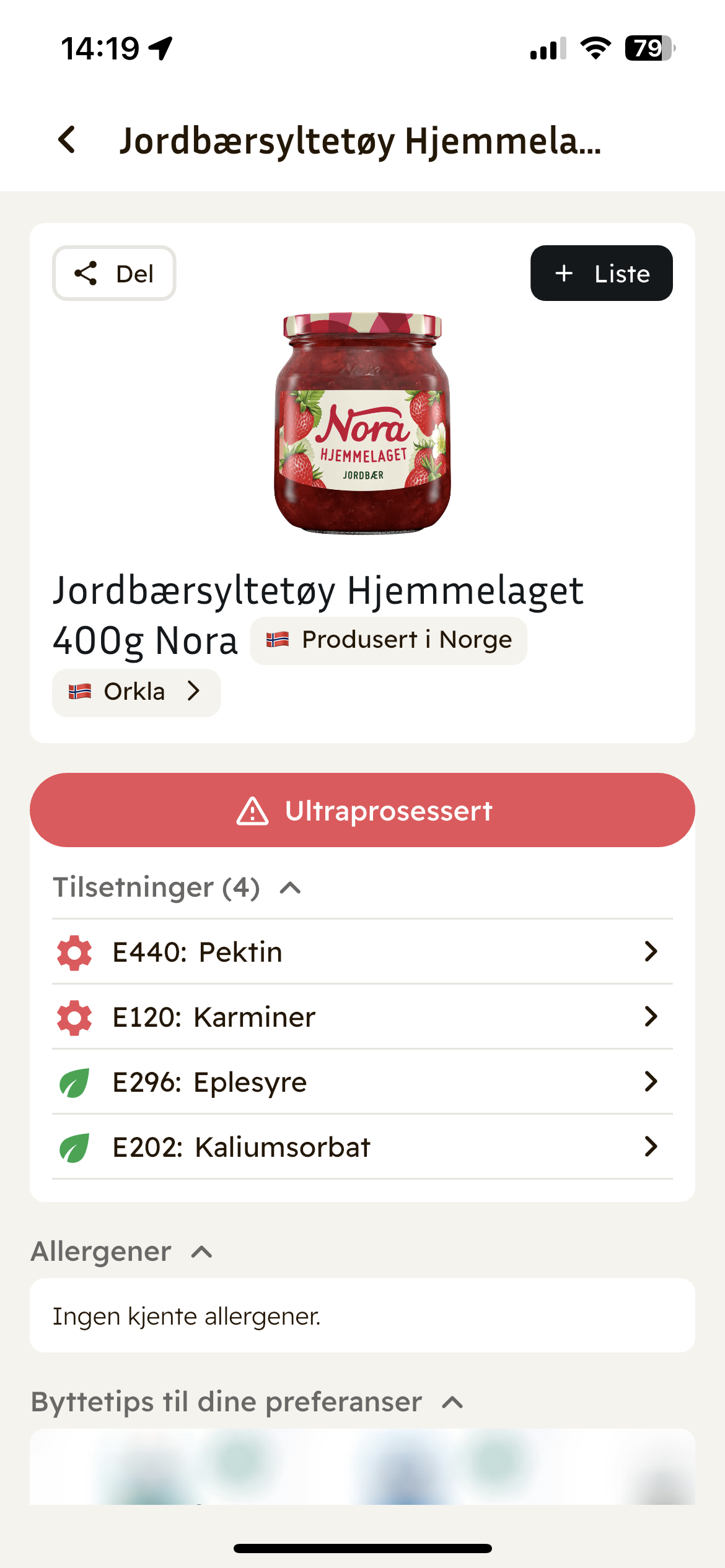Go back using the top arrow
The image size is (725, 1568).
[67, 140]
